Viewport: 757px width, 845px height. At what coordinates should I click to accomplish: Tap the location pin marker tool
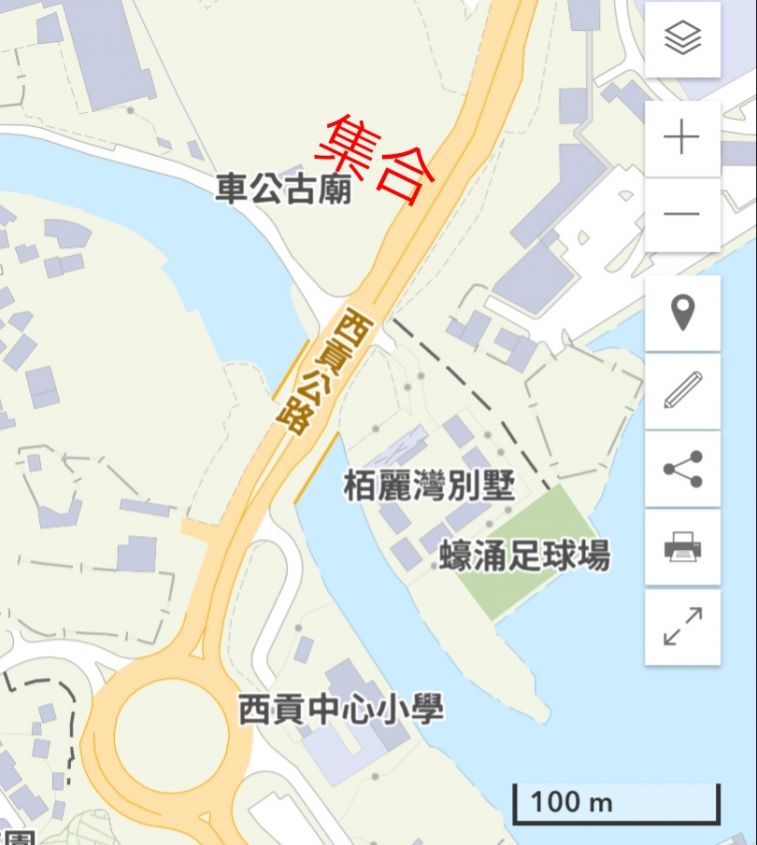682,313
